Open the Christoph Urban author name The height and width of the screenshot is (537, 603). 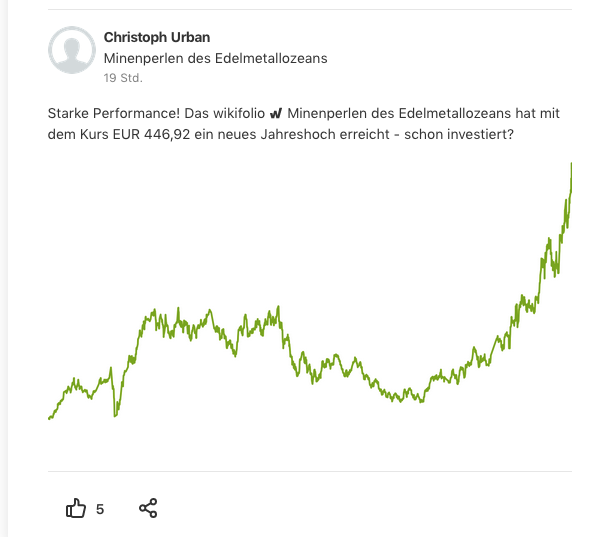156,38
